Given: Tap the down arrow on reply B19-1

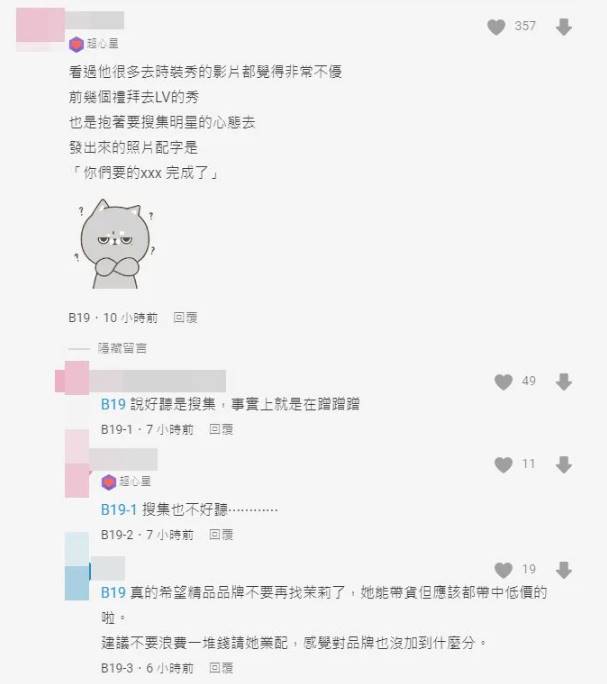Looking at the screenshot, I should [x=564, y=381].
